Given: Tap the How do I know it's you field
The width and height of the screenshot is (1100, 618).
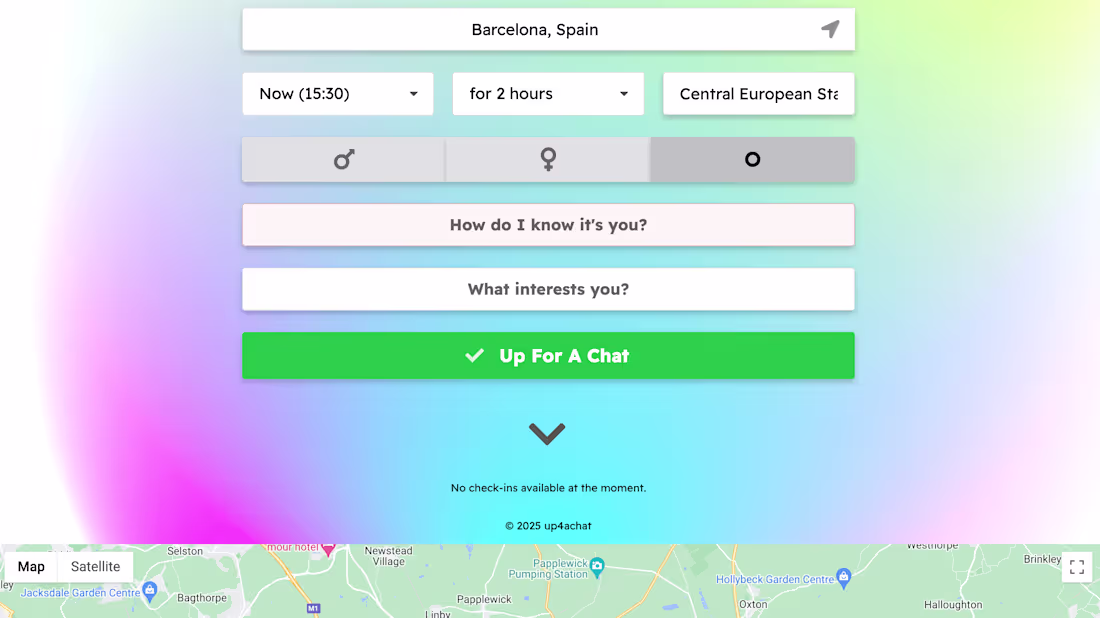Looking at the screenshot, I should point(548,225).
